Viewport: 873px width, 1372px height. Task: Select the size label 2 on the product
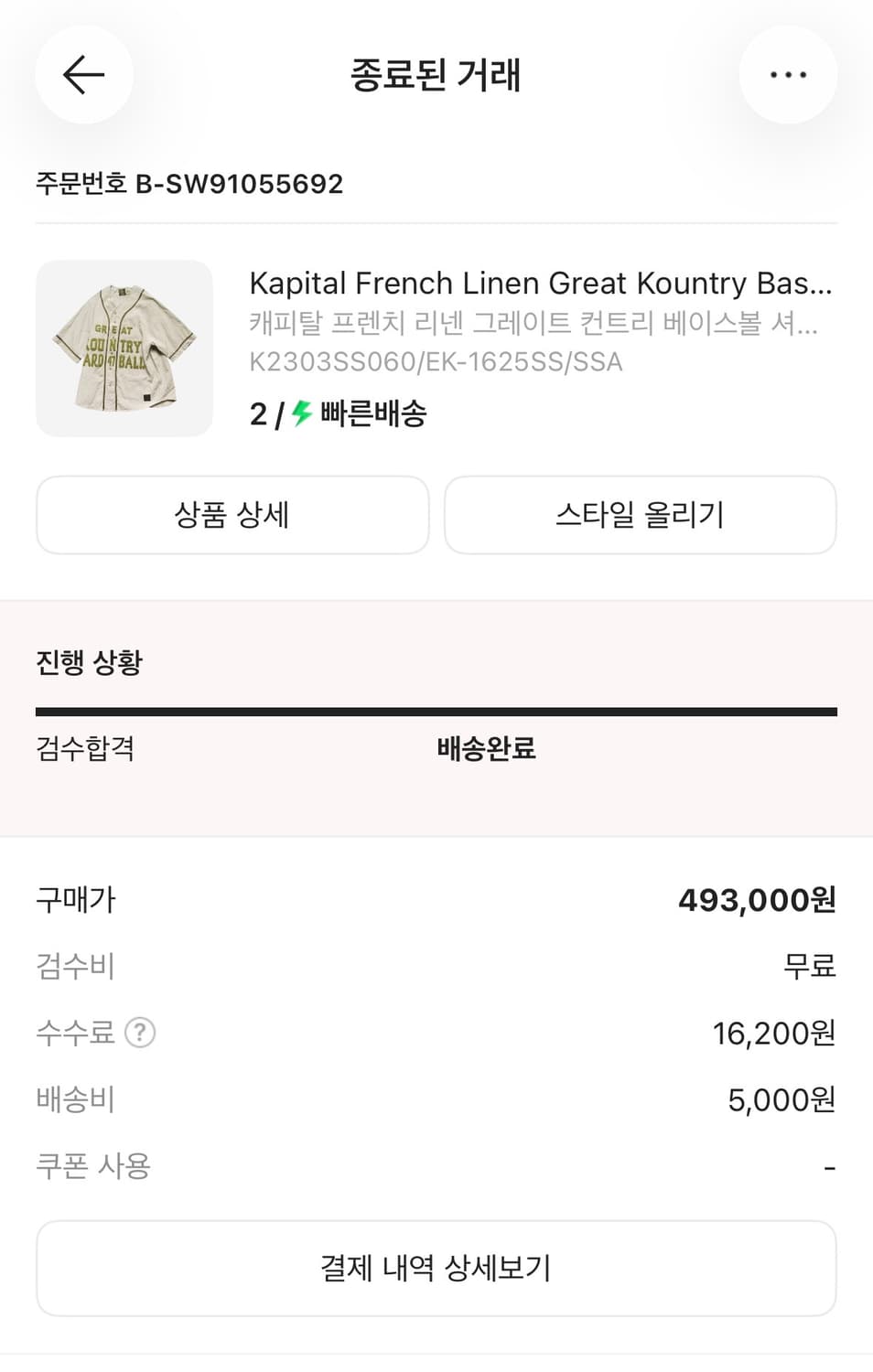[x=257, y=413]
